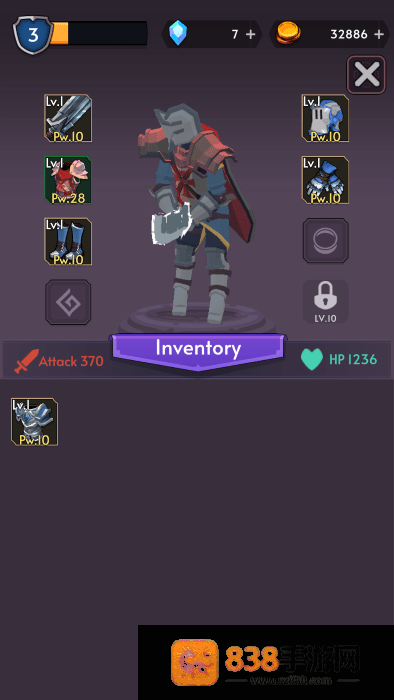
Task: Open the empty rune slot
Action: click(68, 302)
